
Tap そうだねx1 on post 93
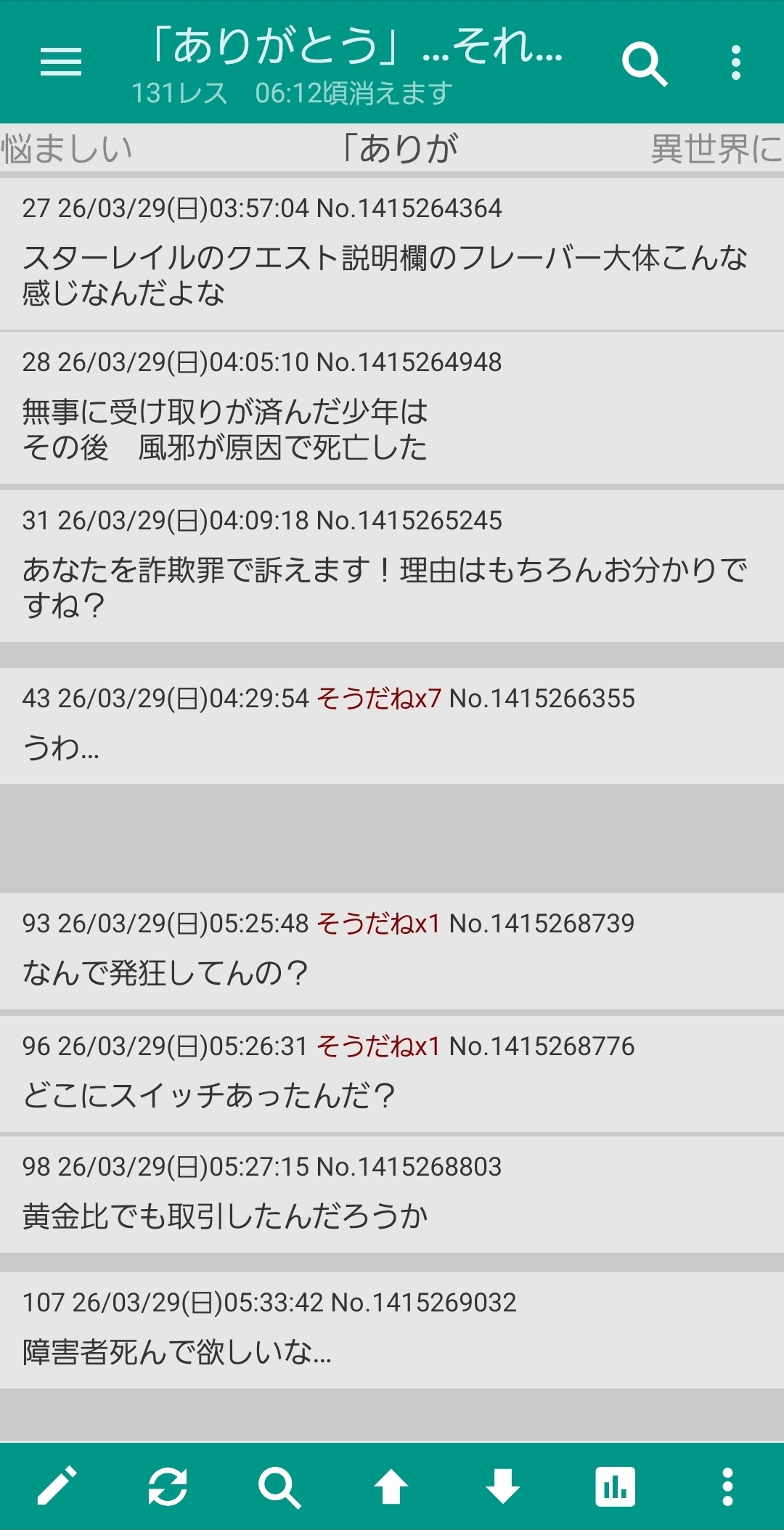click(x=379, y=924)
